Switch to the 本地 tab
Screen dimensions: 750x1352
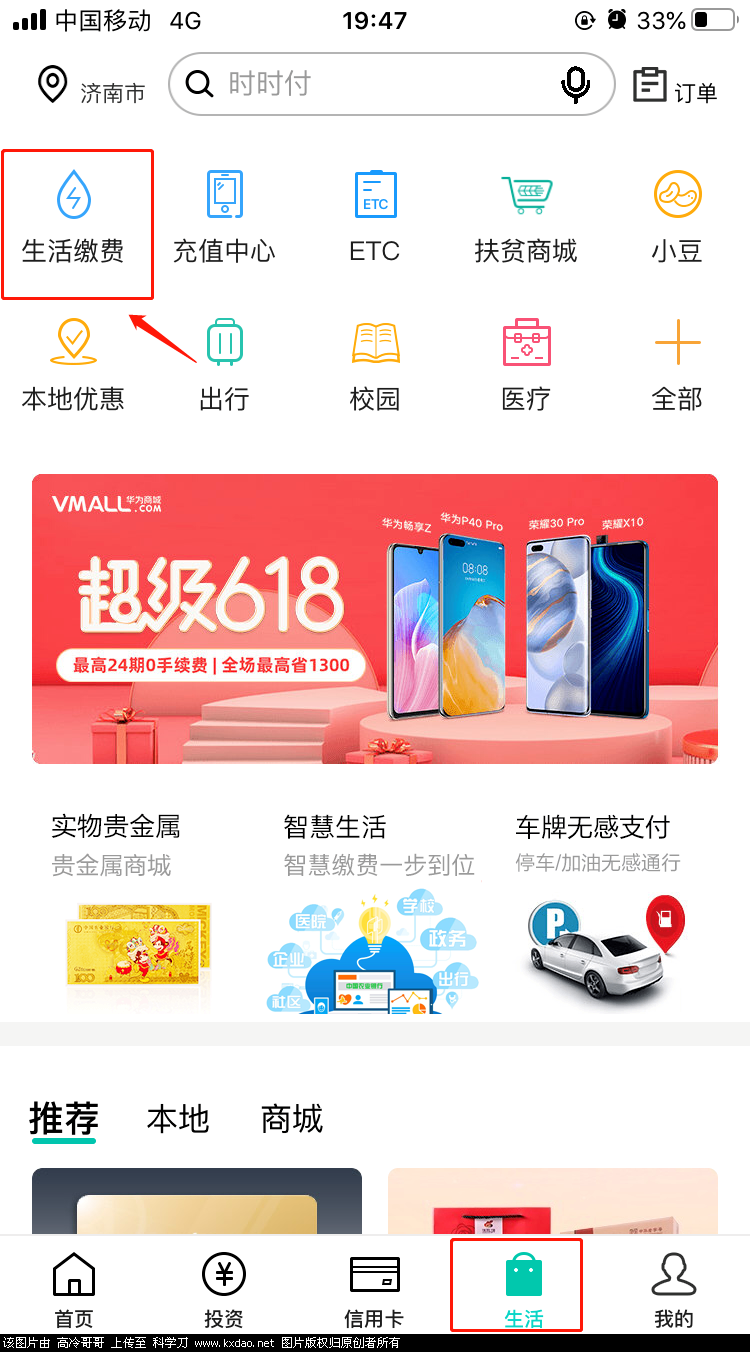178,1118
